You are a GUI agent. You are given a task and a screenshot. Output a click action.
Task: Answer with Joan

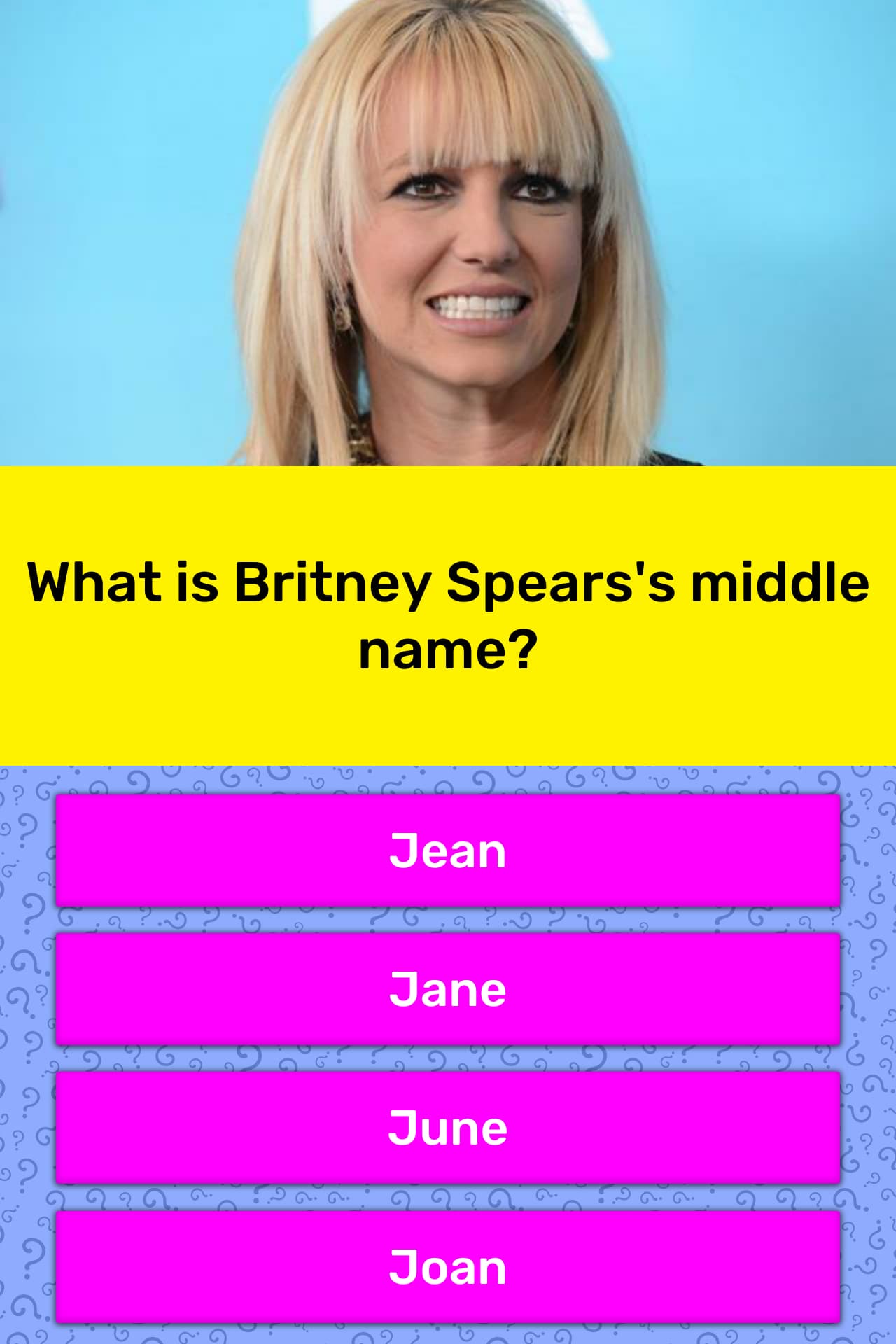point(448,1266)
